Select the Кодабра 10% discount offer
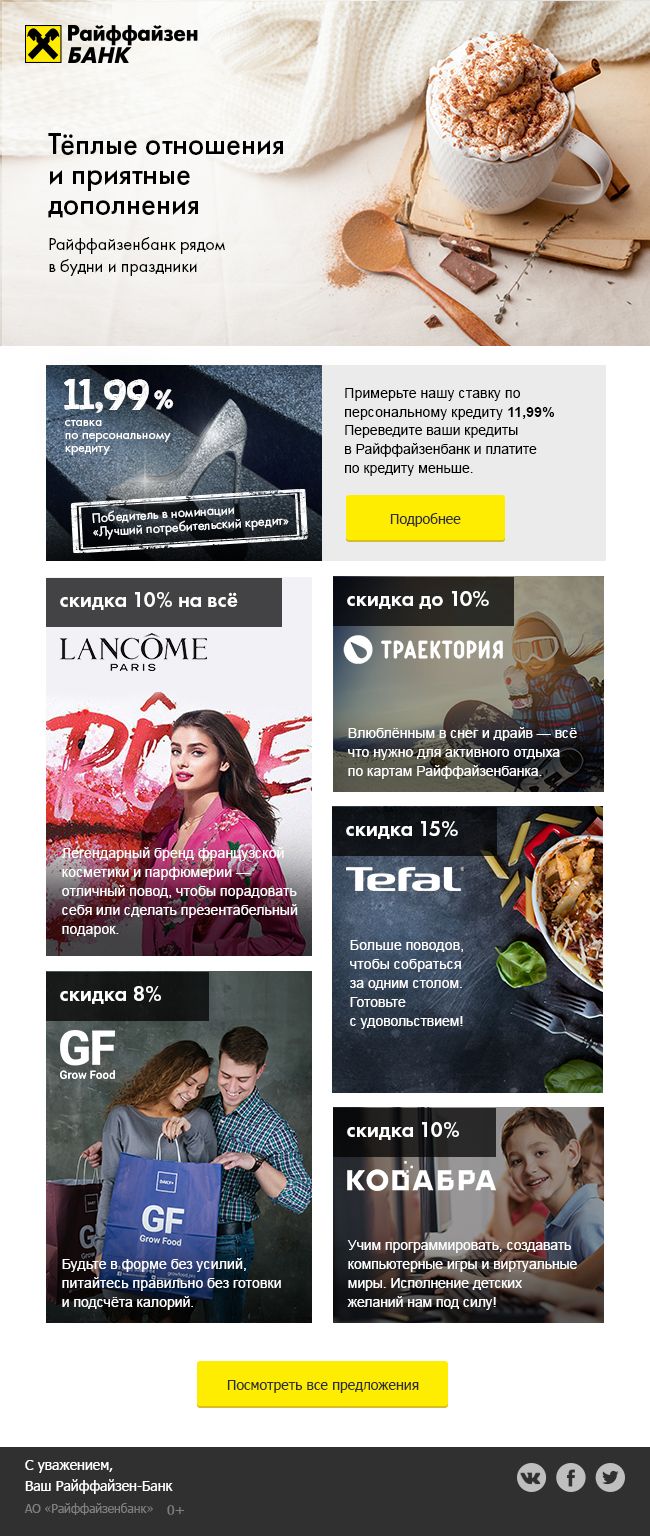The image size is (650, 1536). coord(468,1214)
